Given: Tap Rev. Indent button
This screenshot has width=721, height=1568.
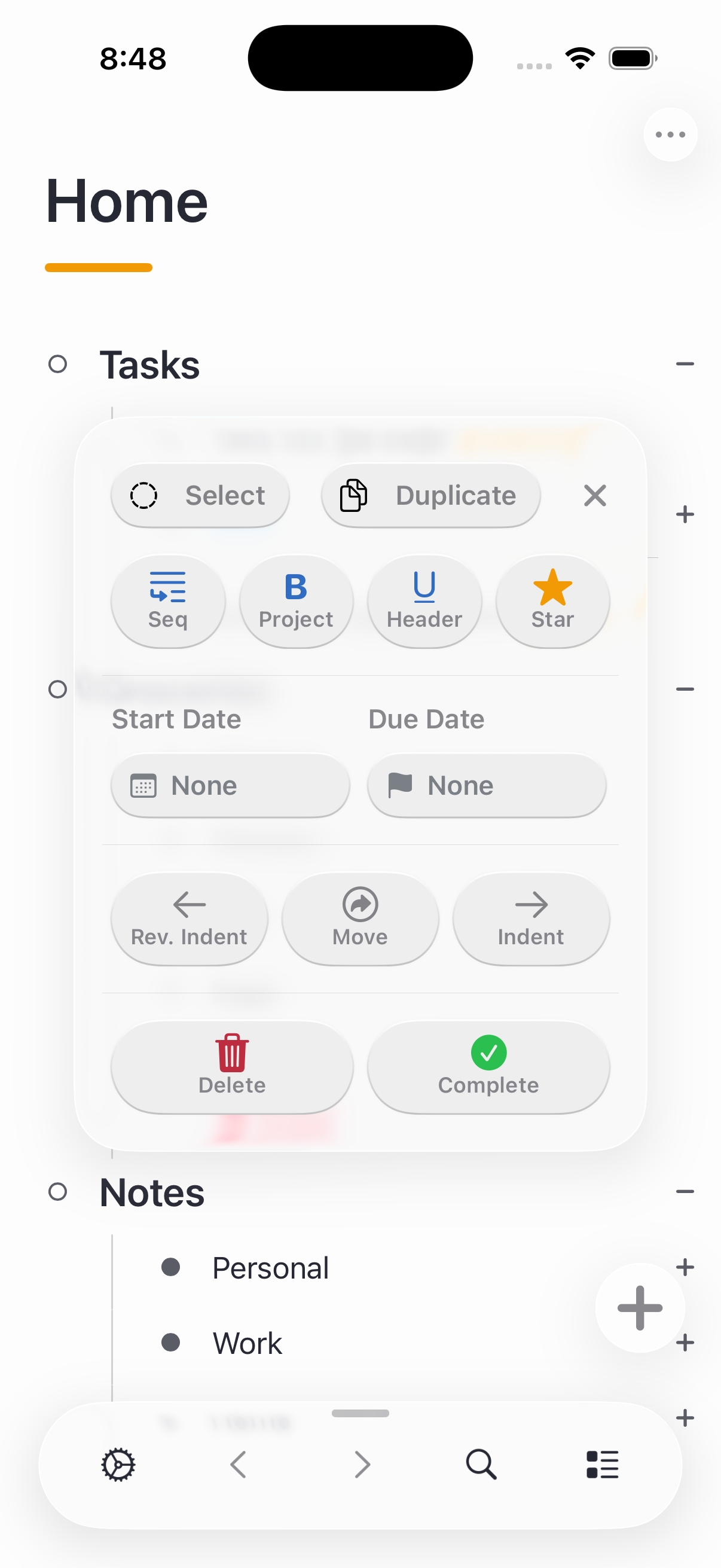Looking at the screenshot, I should click(x=190, y=919).
